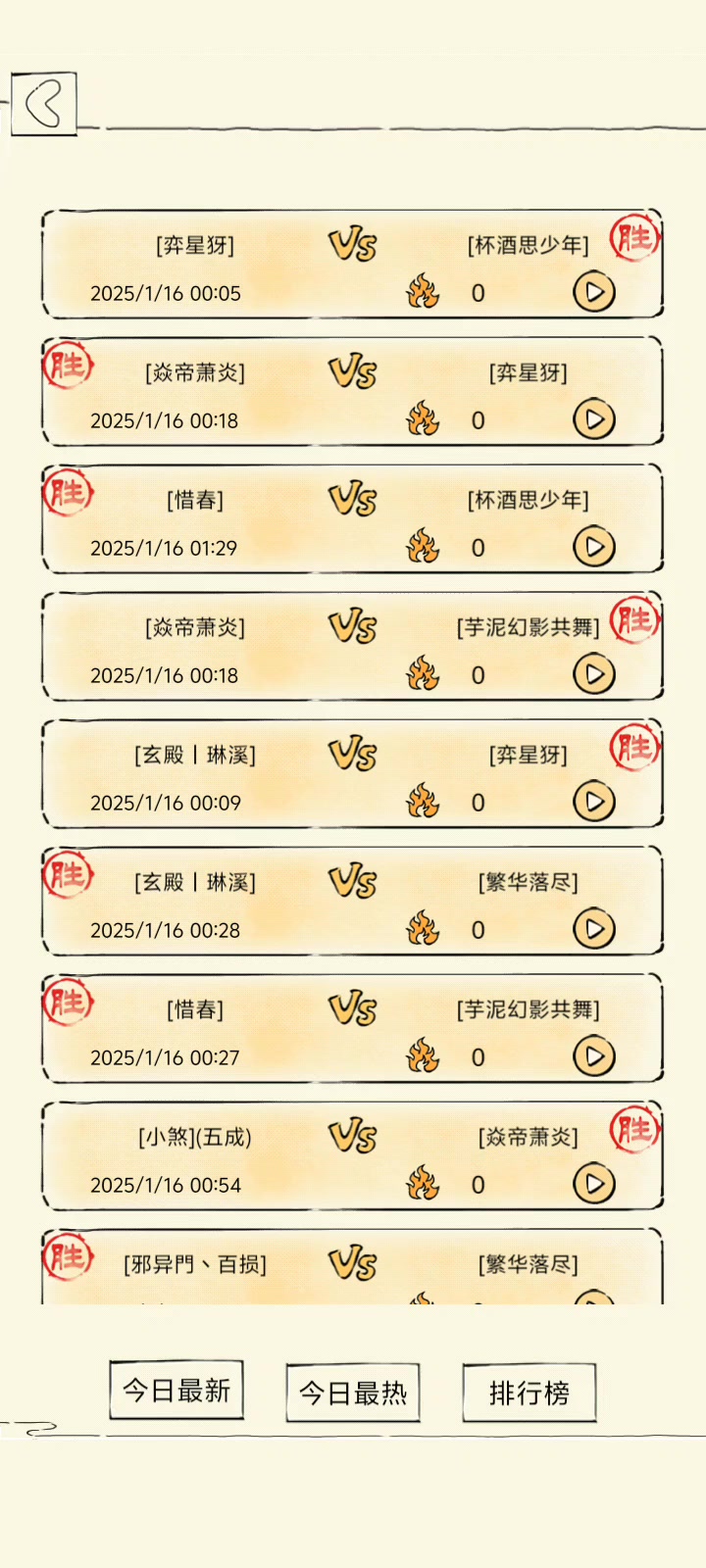Screen dimensions: 706x1568
Task: Play the 惜春 vs 杯酒思少年 replay
Action: (x=594, y=547)
